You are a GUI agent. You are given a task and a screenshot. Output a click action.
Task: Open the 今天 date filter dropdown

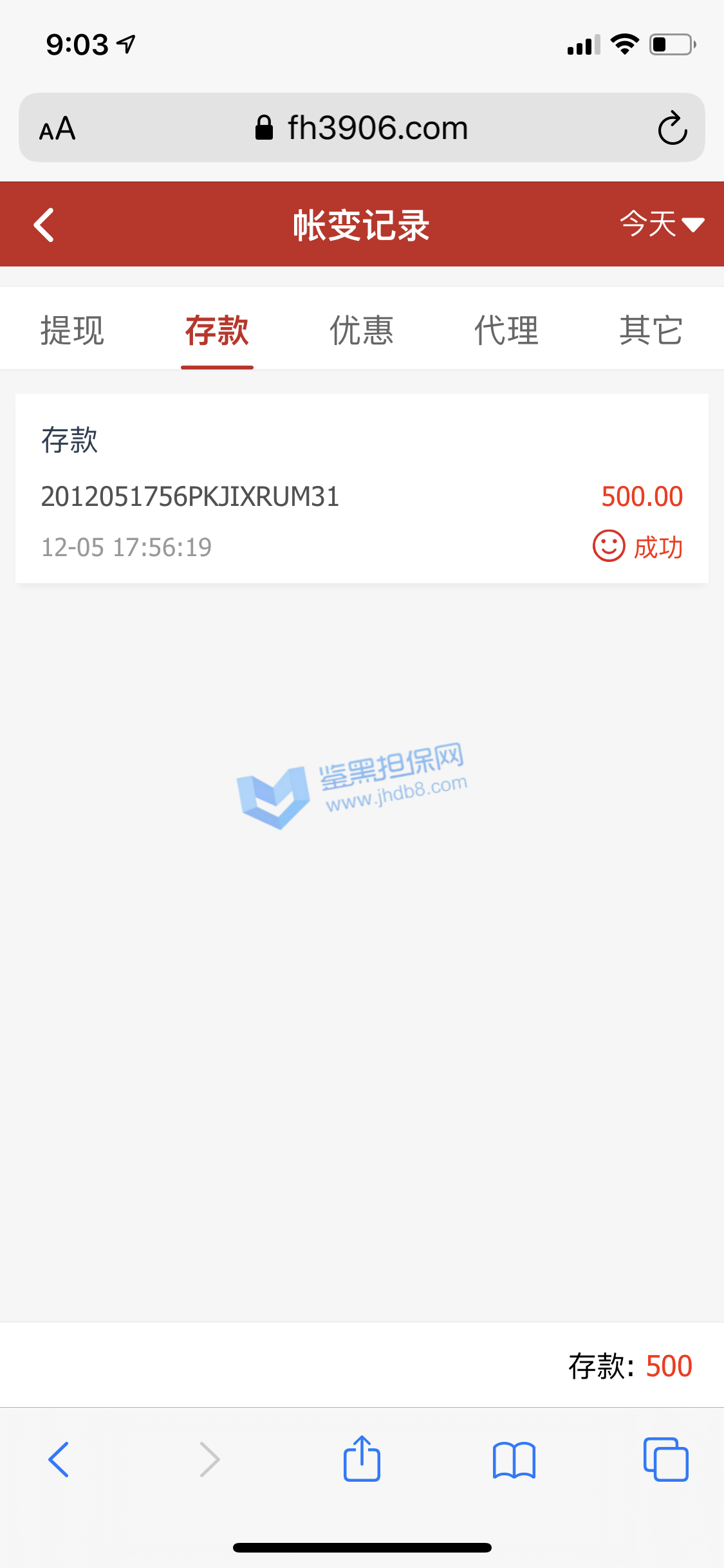point(661,225)
